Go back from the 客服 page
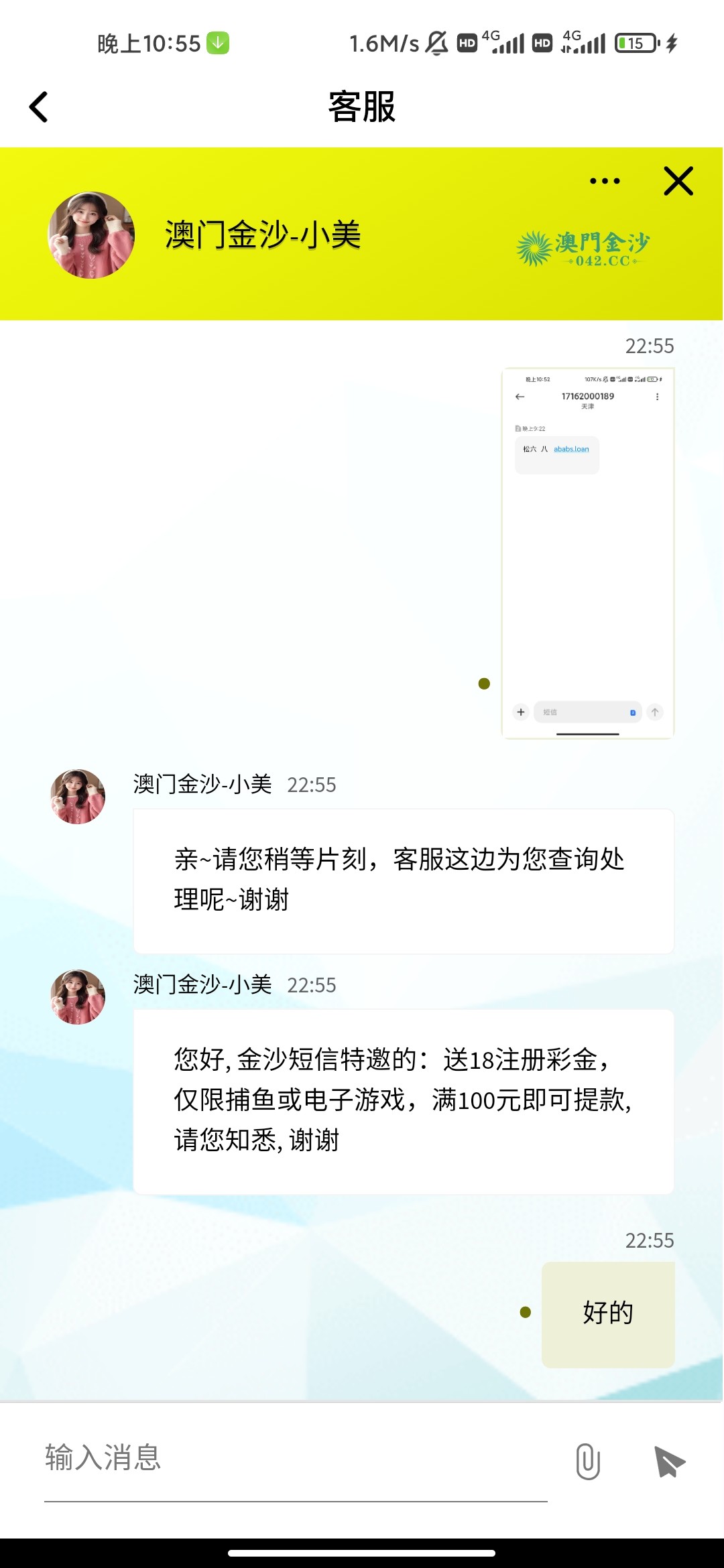Screen dimensions: 724x1568 pos(39,107)
